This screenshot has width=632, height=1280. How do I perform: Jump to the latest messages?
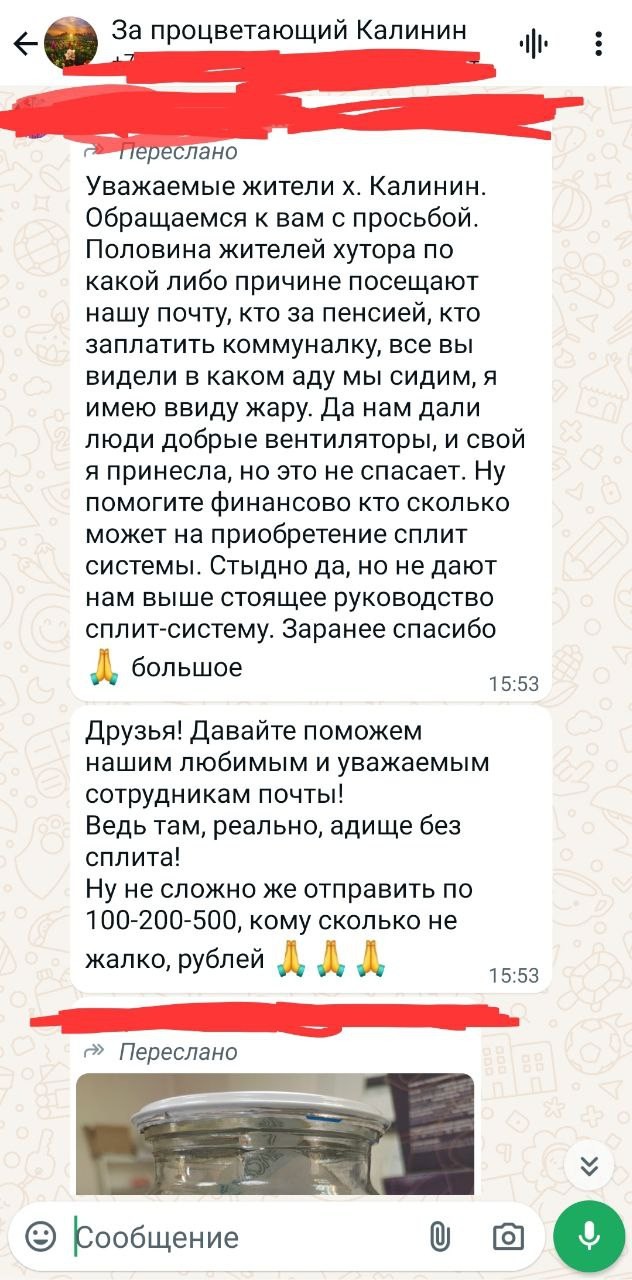[590, 1165]
